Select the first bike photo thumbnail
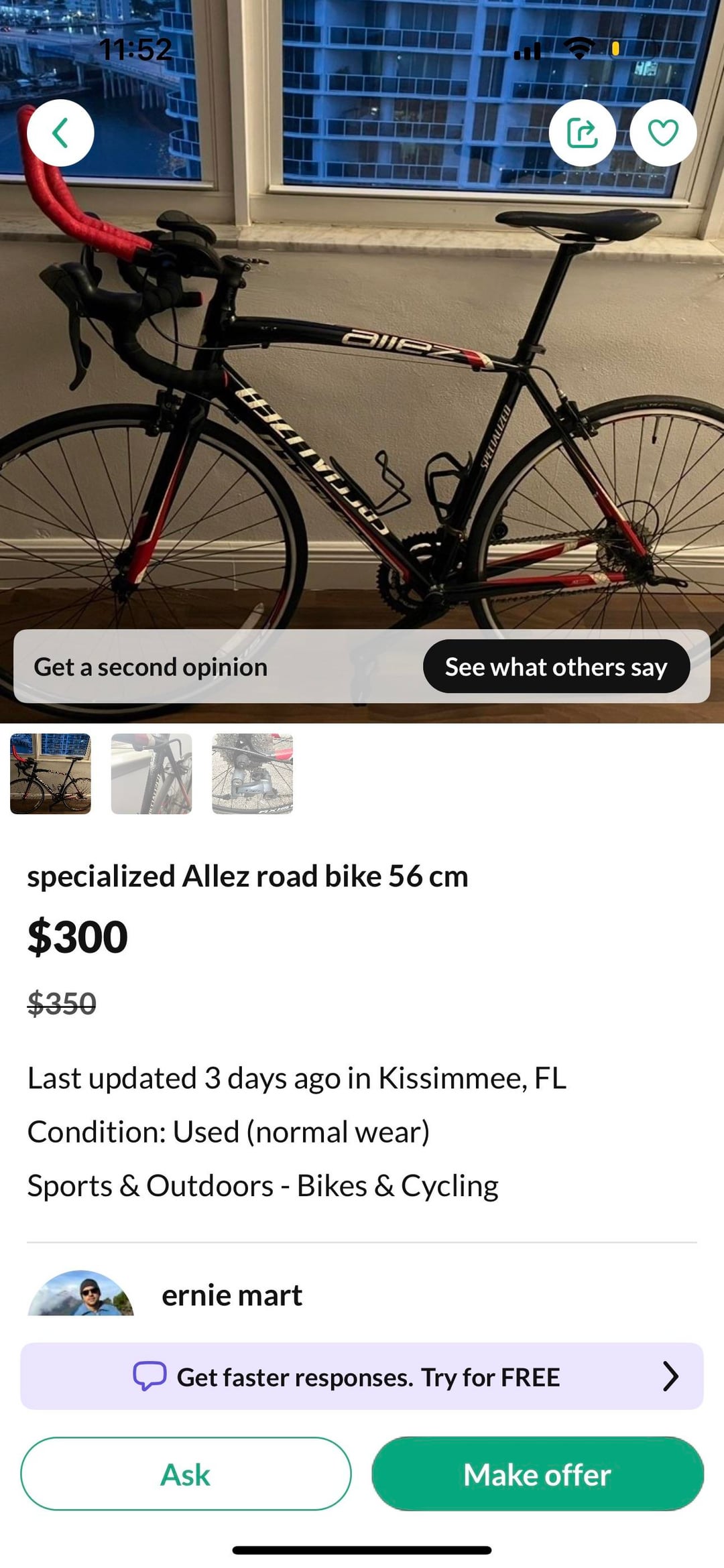724x1568 pixels. coord(50,774)
